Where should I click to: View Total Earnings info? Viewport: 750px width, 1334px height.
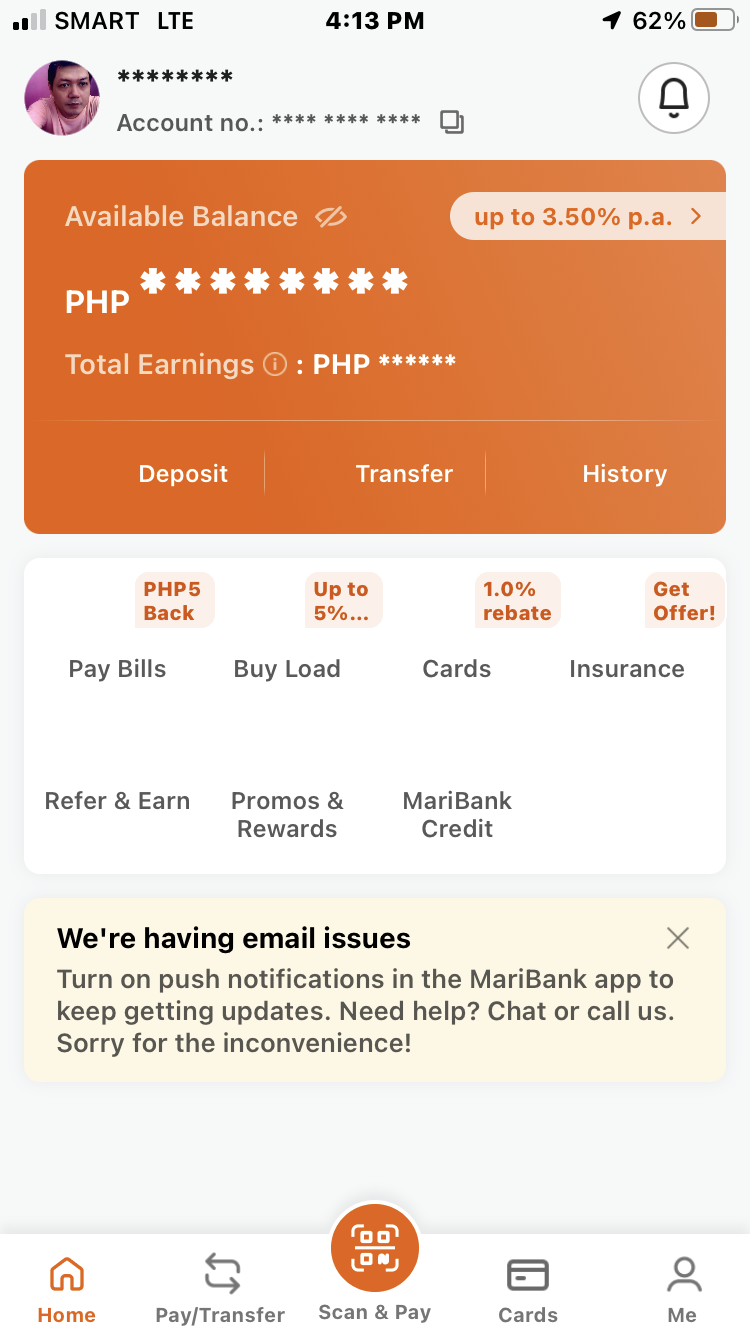pos(275,365)
